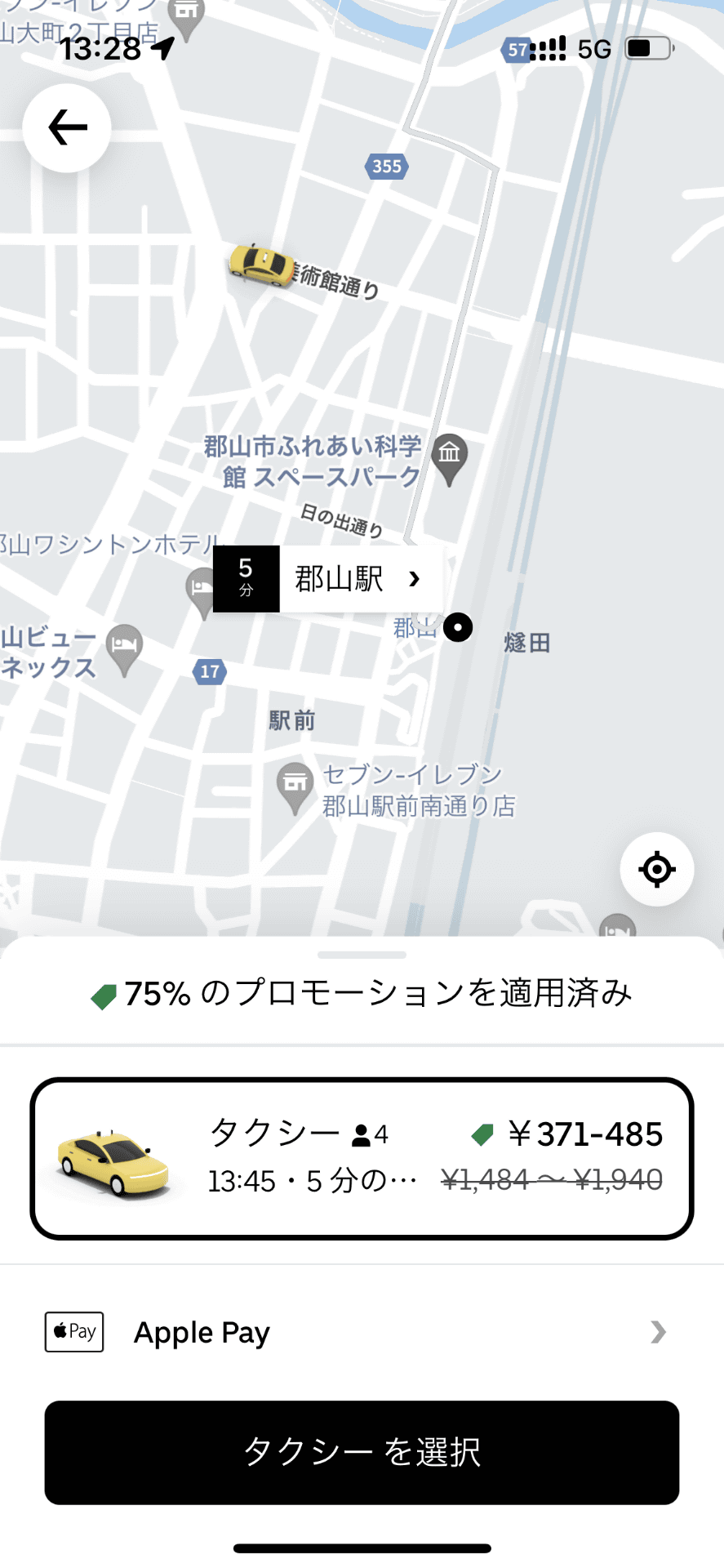The width and height of the screenshot is (724, 1568).
Task: Open the 郡山駅 destination chevron
Action: point(415,579)
